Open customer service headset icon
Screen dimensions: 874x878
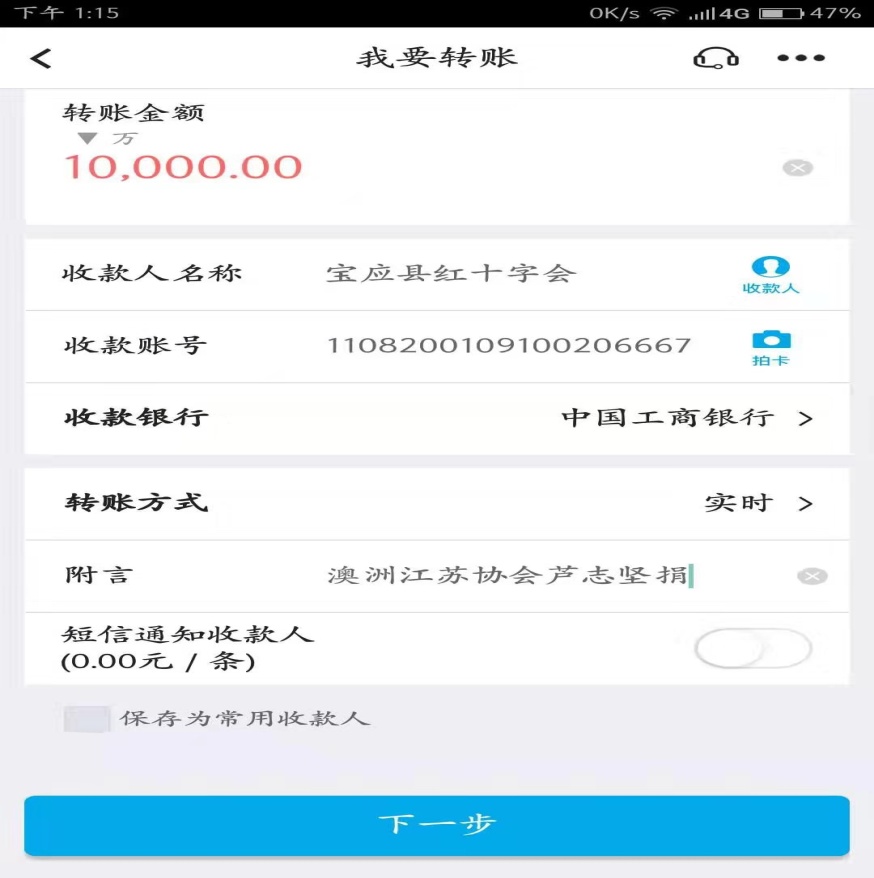[x=715, y=58]
